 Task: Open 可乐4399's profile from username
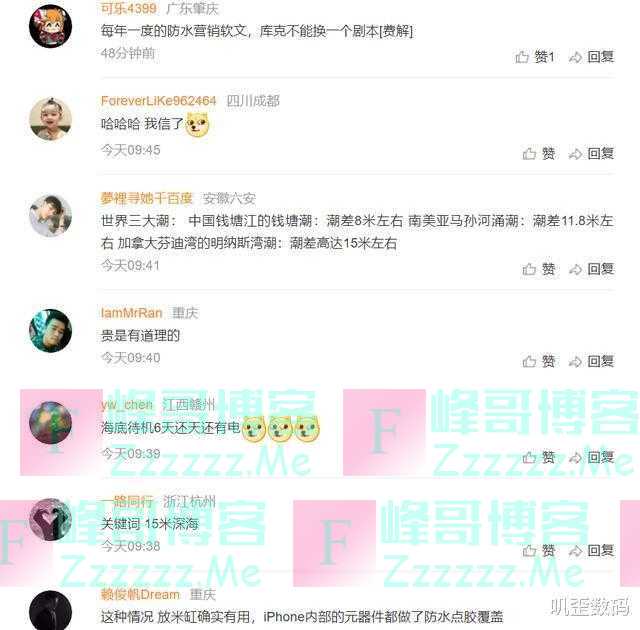(128, 9)
